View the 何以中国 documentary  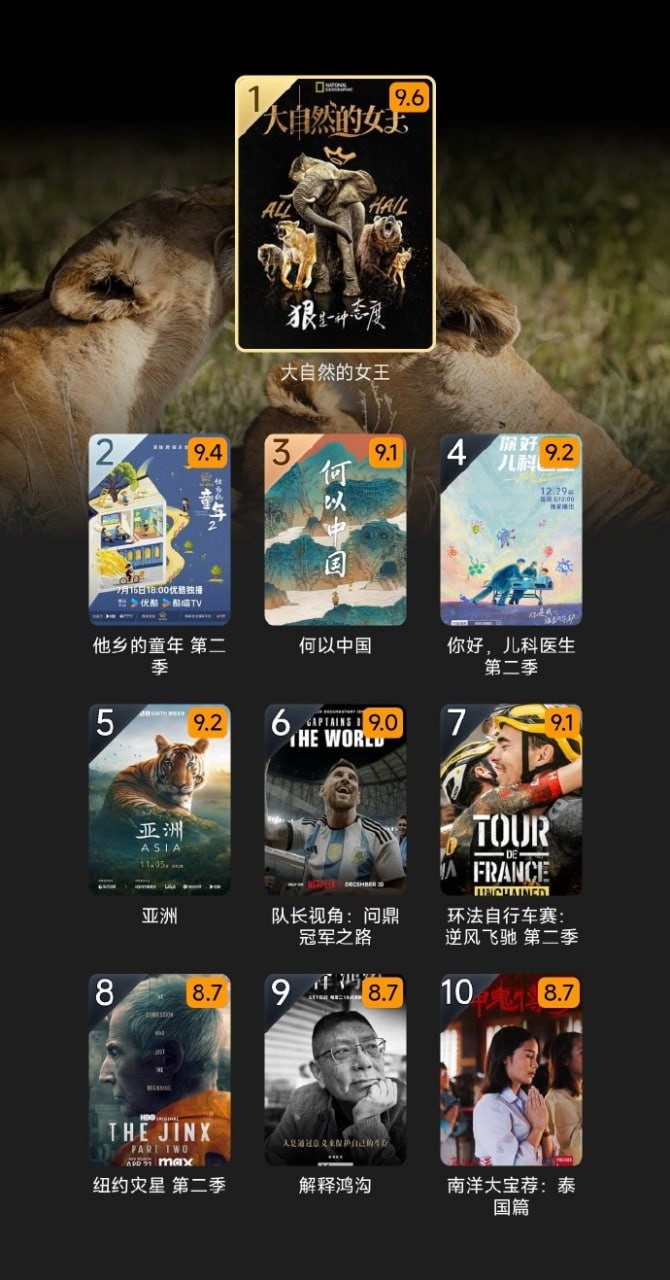[335, 530]
